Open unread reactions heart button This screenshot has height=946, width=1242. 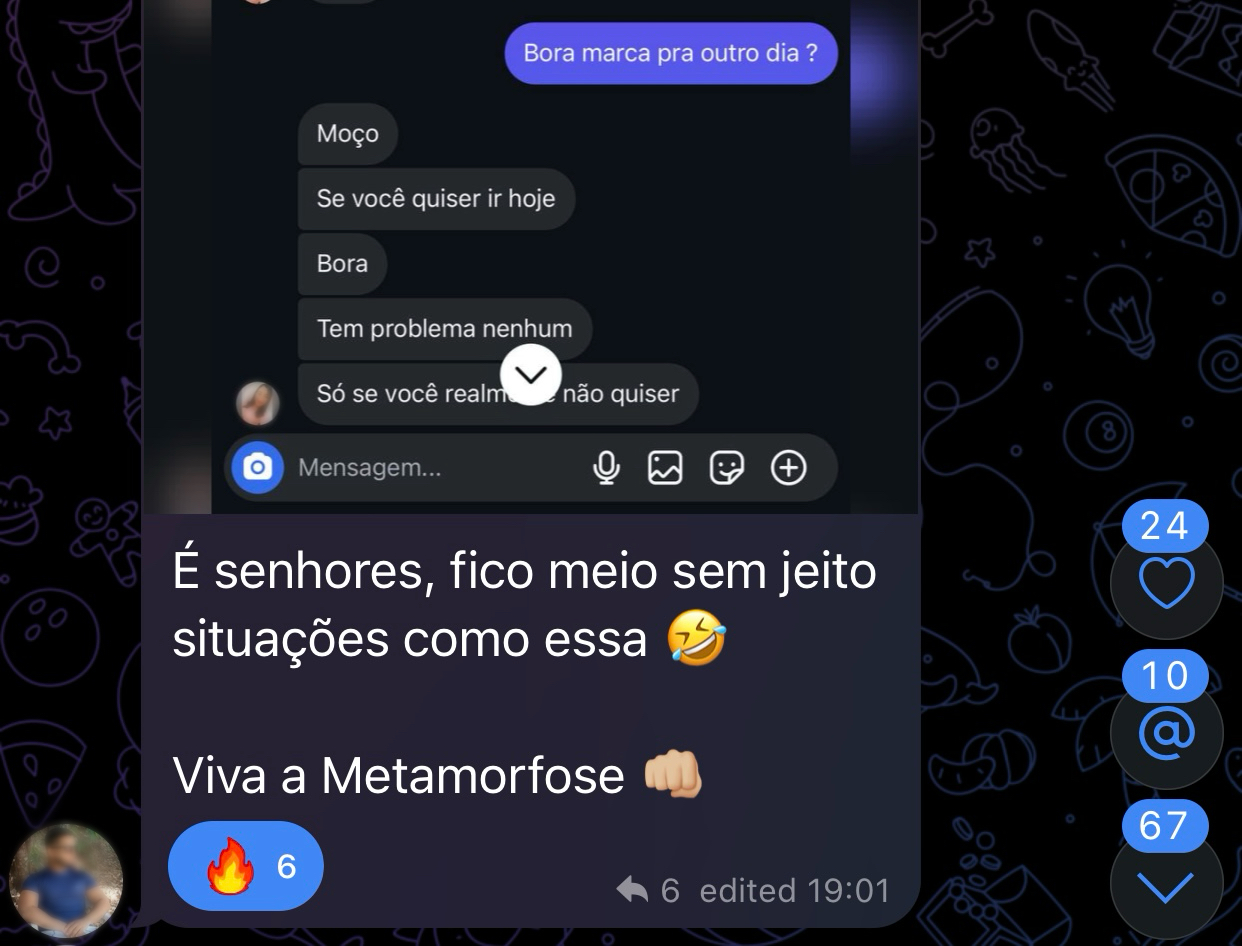tap(1166, 585)
